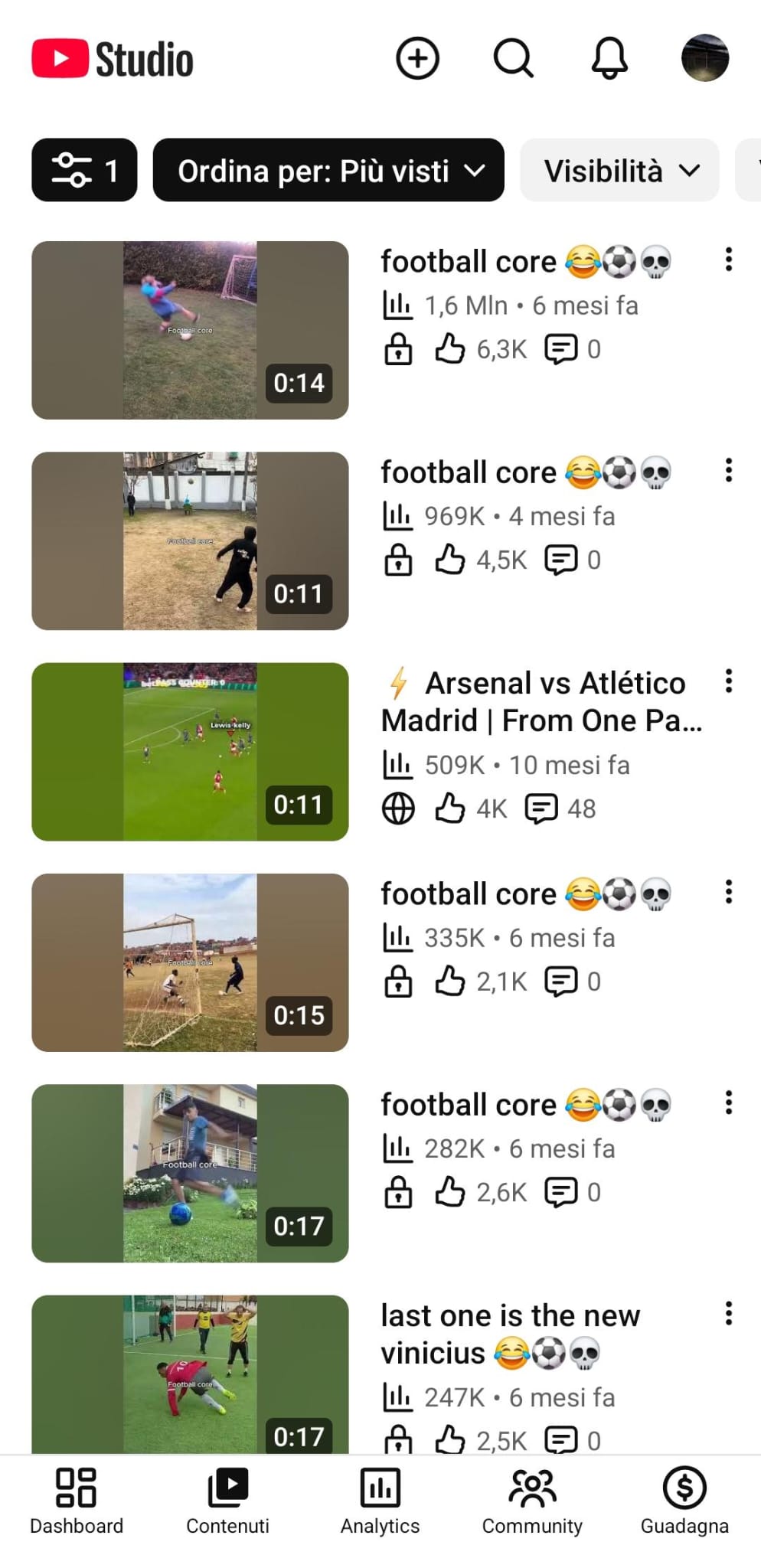Switch to the Dashboard tab
761x1568 pixels.
(x=77, y=1501)
